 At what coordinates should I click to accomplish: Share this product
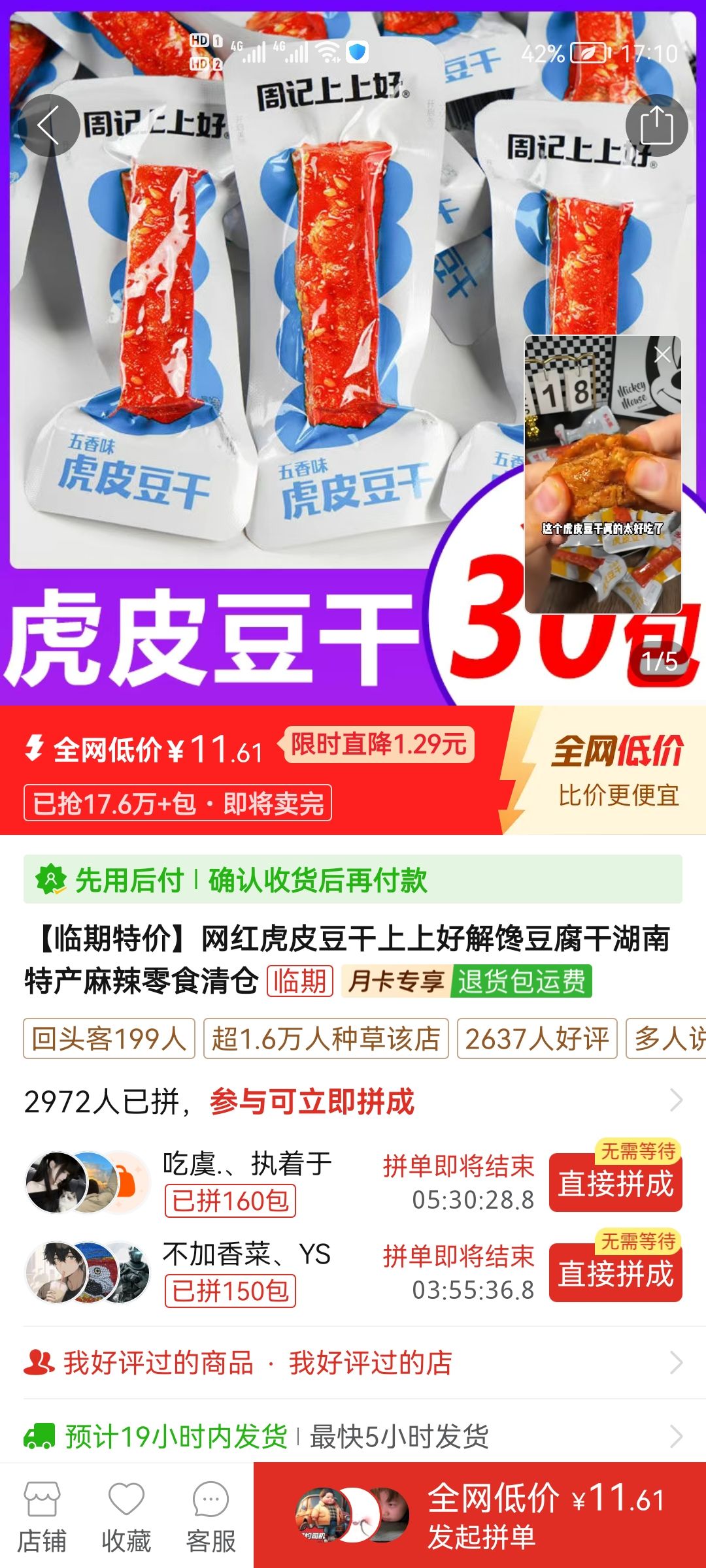656,125
